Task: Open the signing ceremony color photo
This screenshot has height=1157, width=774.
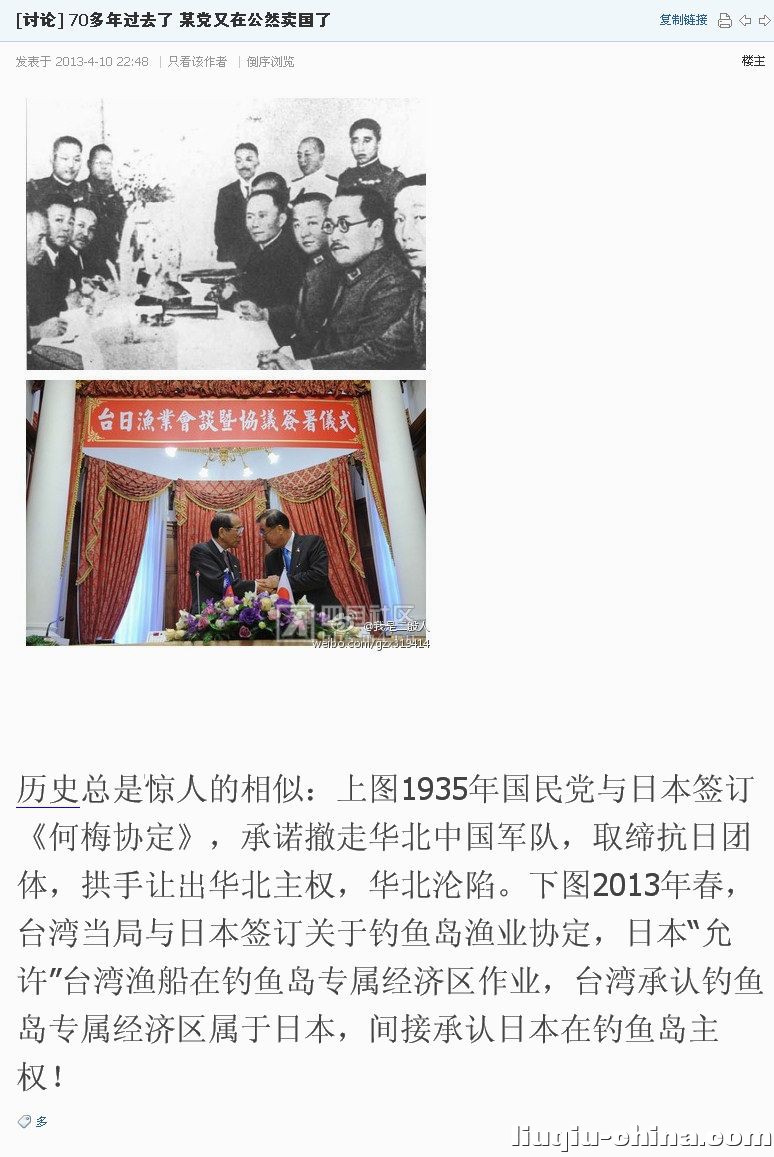Action: pyautogui.click(x=226, y=512)
